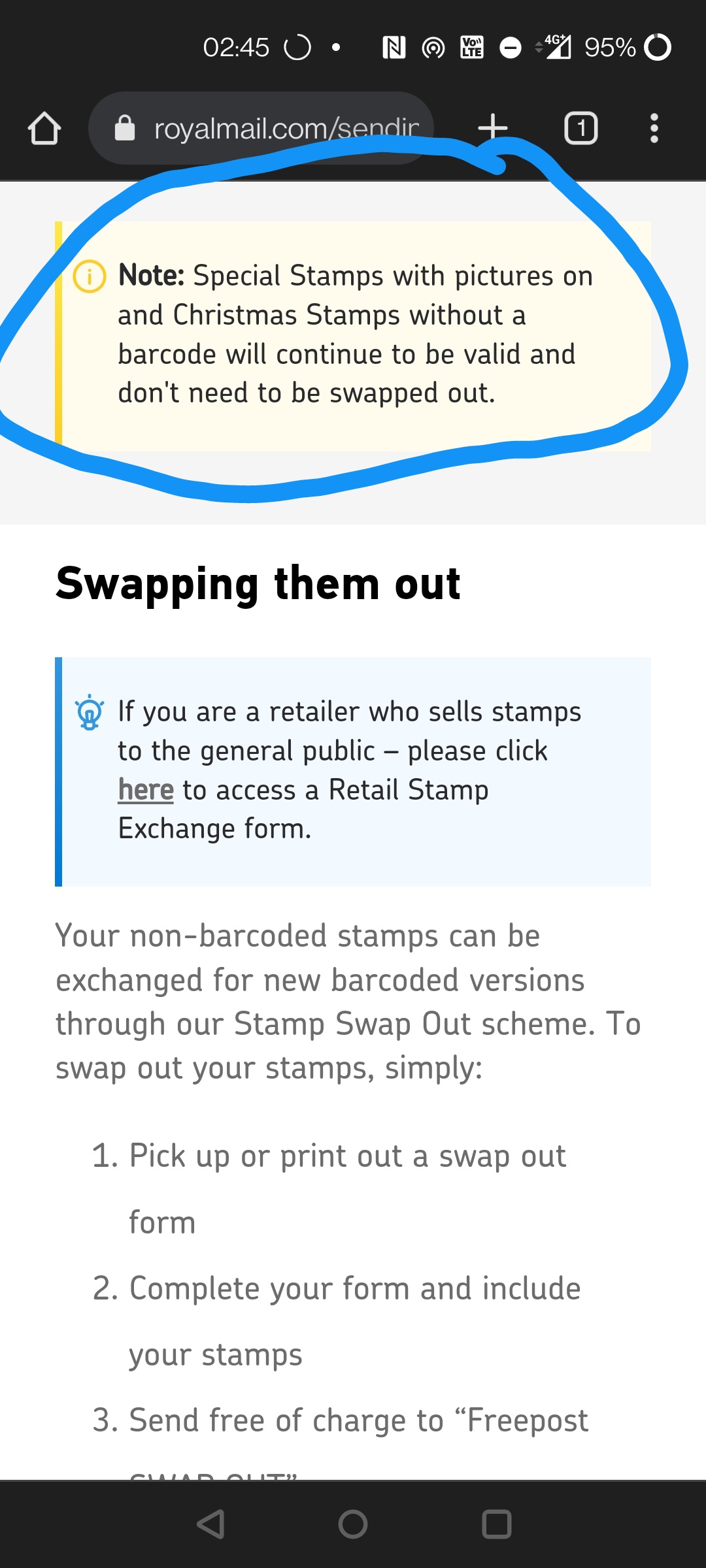Open the tab switcher
706x1568 pixels.
point(580,128)
